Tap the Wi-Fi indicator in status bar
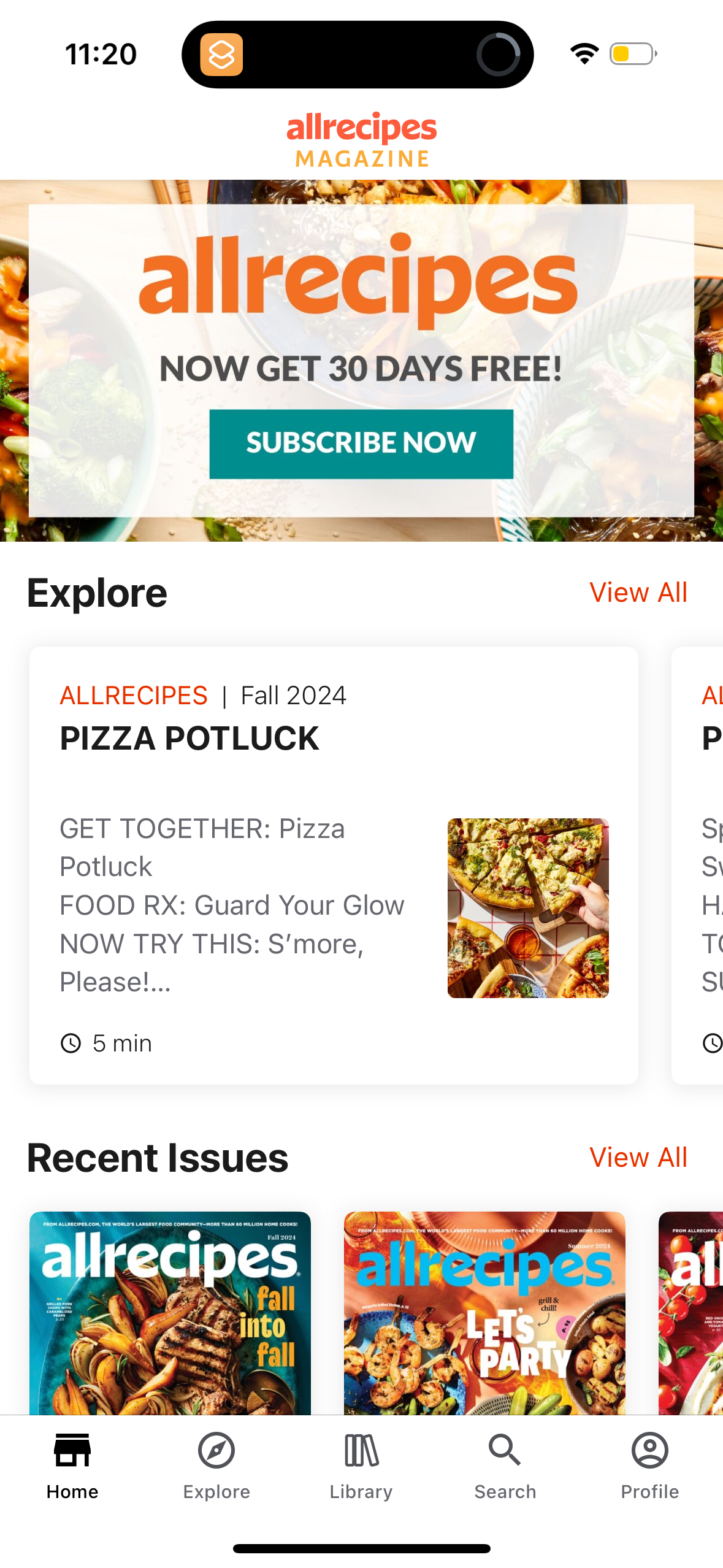This screenshot has width=723, height=1568. pyautogui.click(x=583, y=54)
